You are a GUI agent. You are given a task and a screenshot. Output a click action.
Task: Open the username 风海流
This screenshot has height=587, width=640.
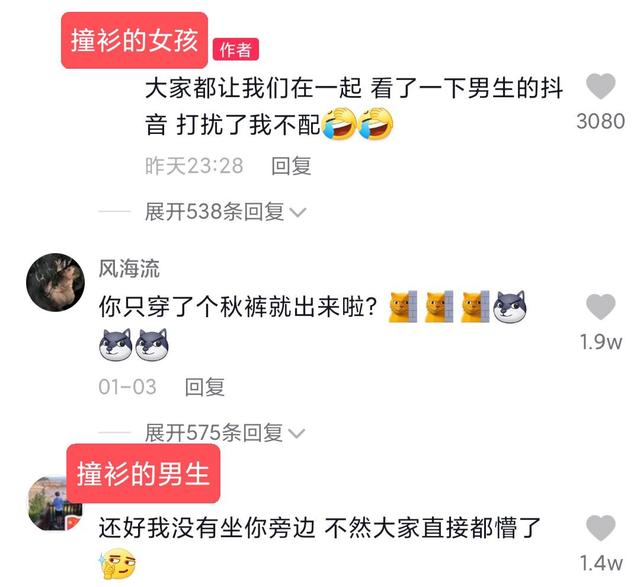click(128, 268)
